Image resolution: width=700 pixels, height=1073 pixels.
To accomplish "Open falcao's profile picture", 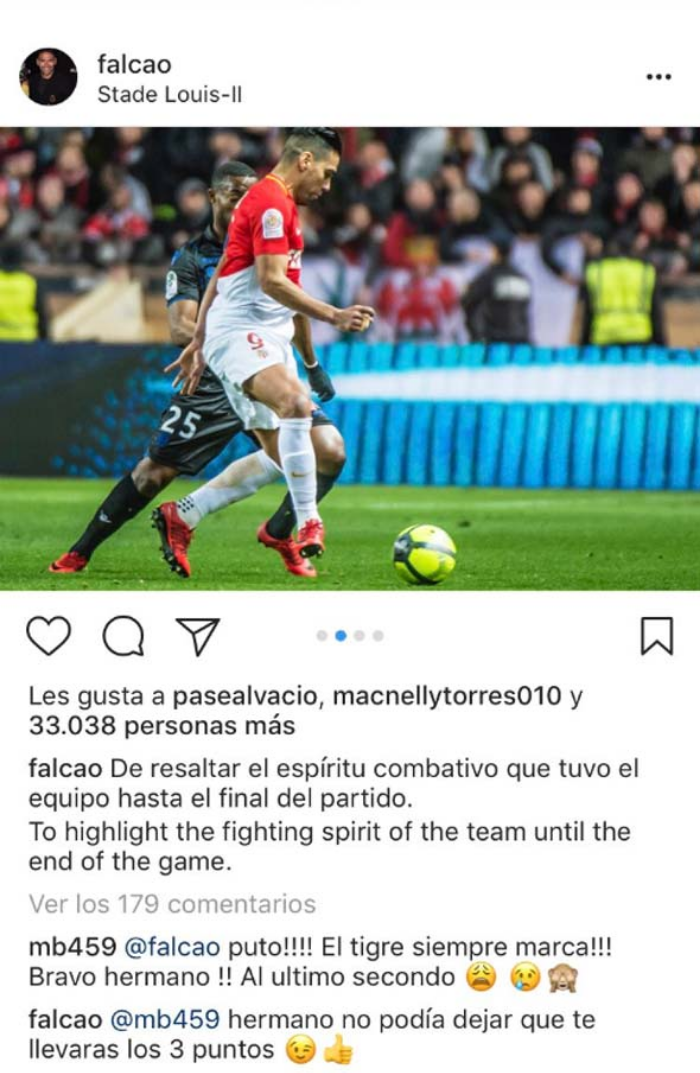I will point(48,77).
